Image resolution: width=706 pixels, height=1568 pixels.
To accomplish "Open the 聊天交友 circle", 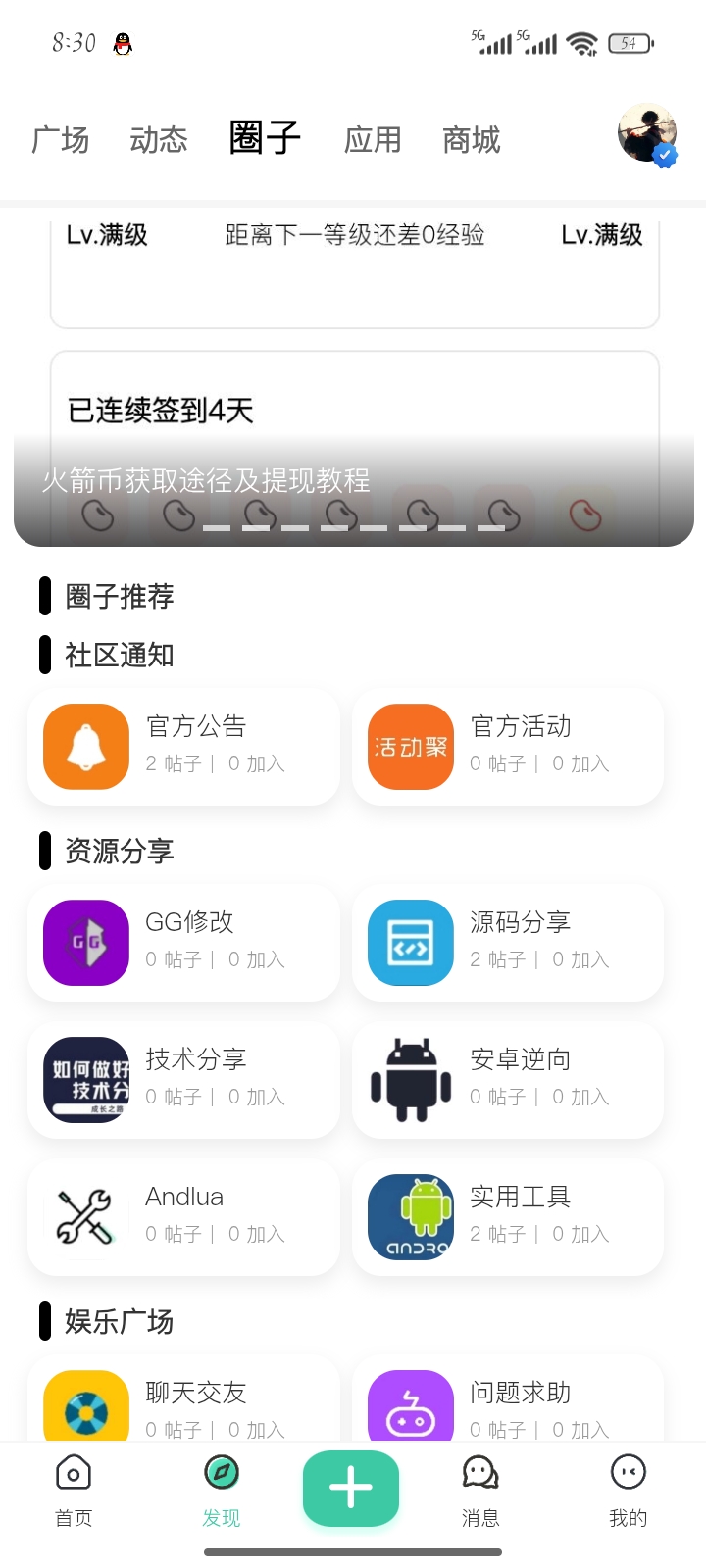I will [184, 1403].
